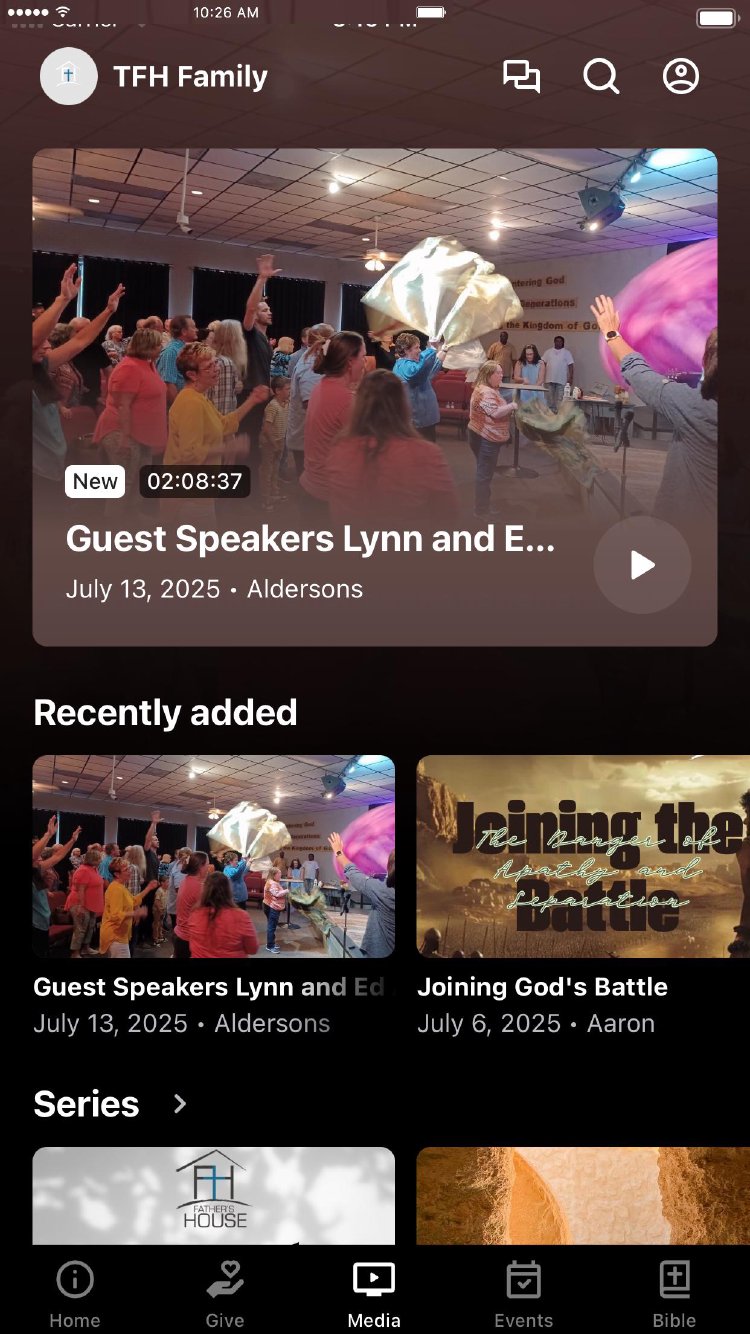This screenshot has height=1334, width=750.
Task: Go to the Home tab
Action: coord(75,1293)
